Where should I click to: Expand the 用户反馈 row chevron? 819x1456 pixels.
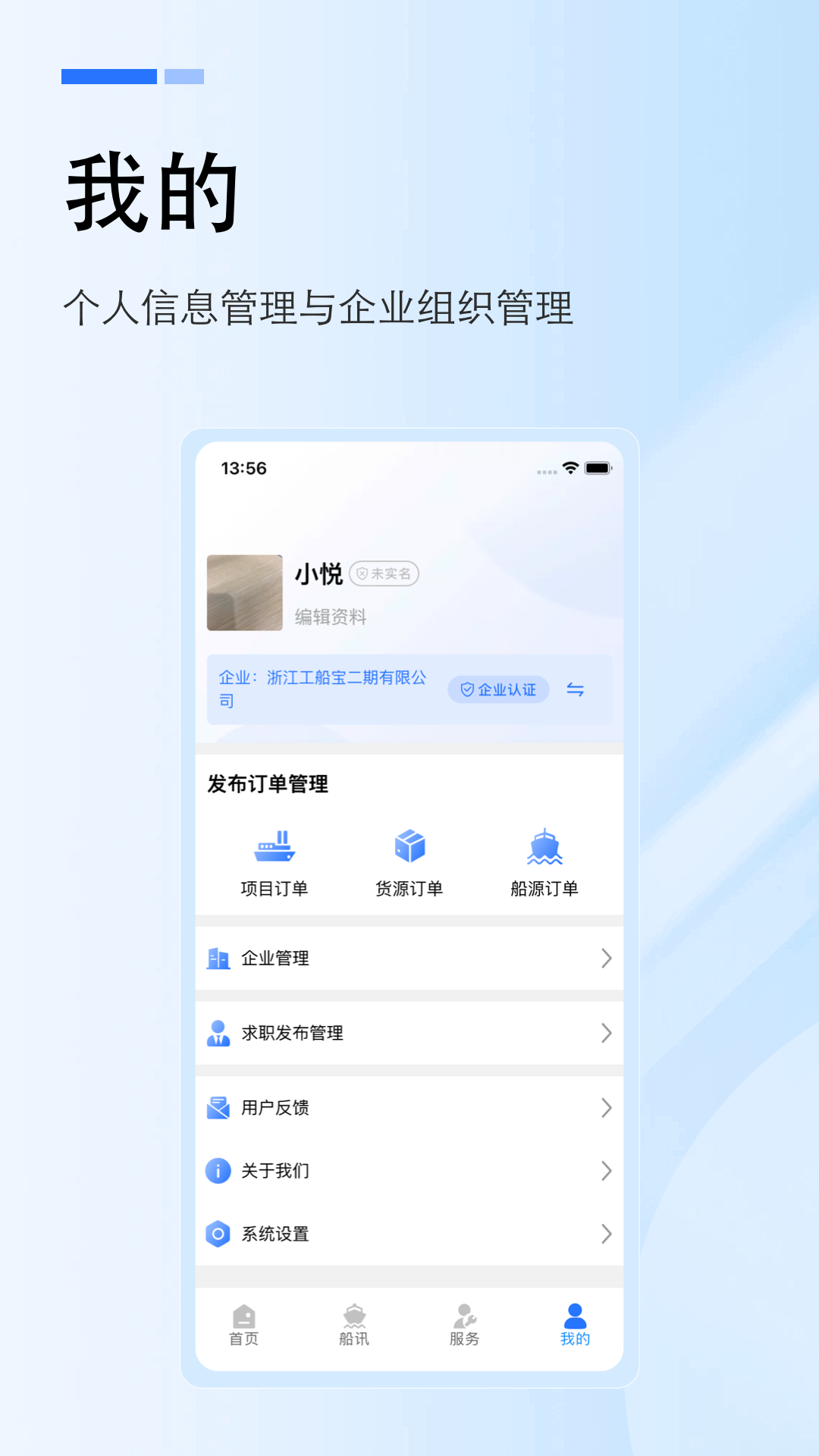(607, 1109)
